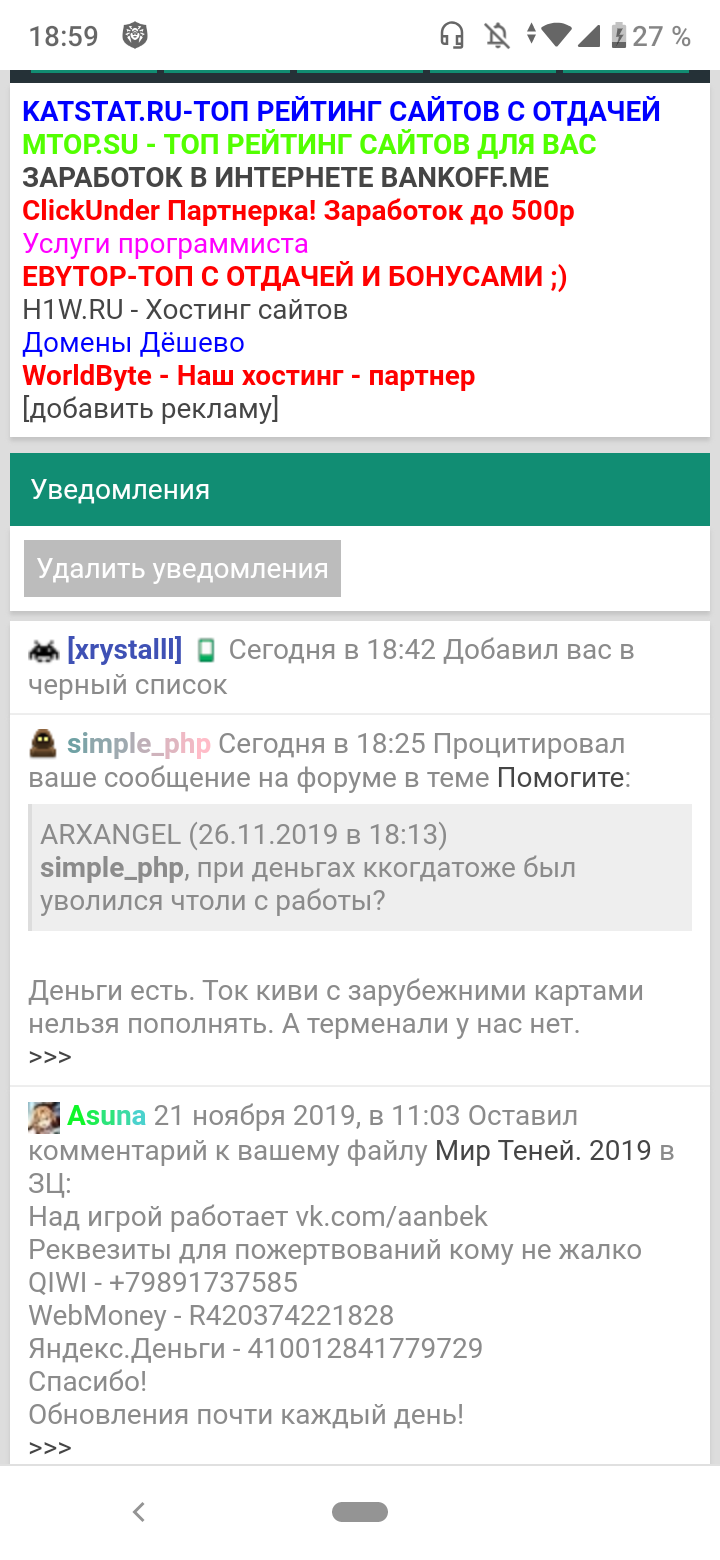Open Asuna's full comment via >>>

tap(50, 1447)
